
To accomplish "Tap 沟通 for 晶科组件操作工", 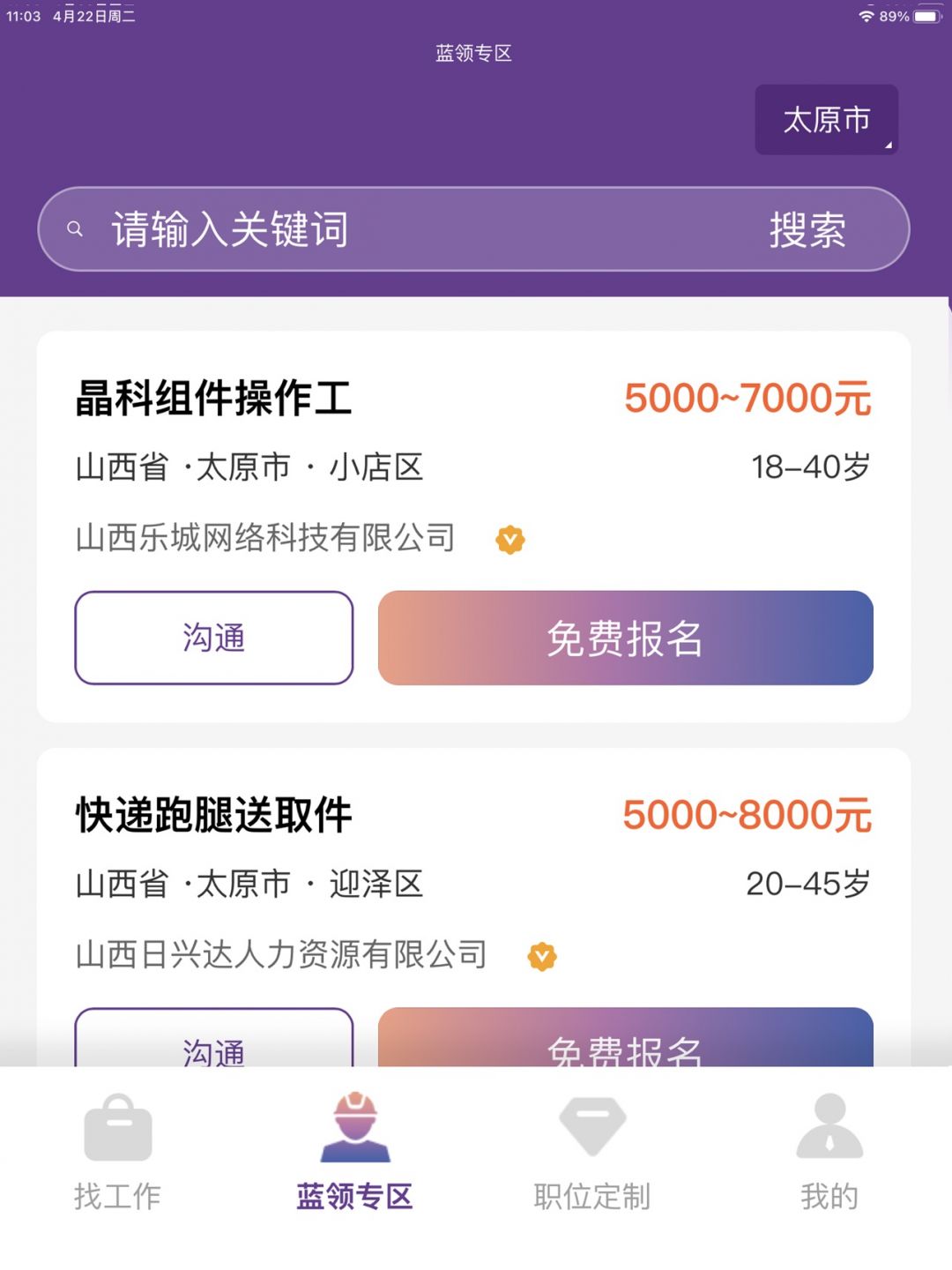I will [x=214, y=638].
